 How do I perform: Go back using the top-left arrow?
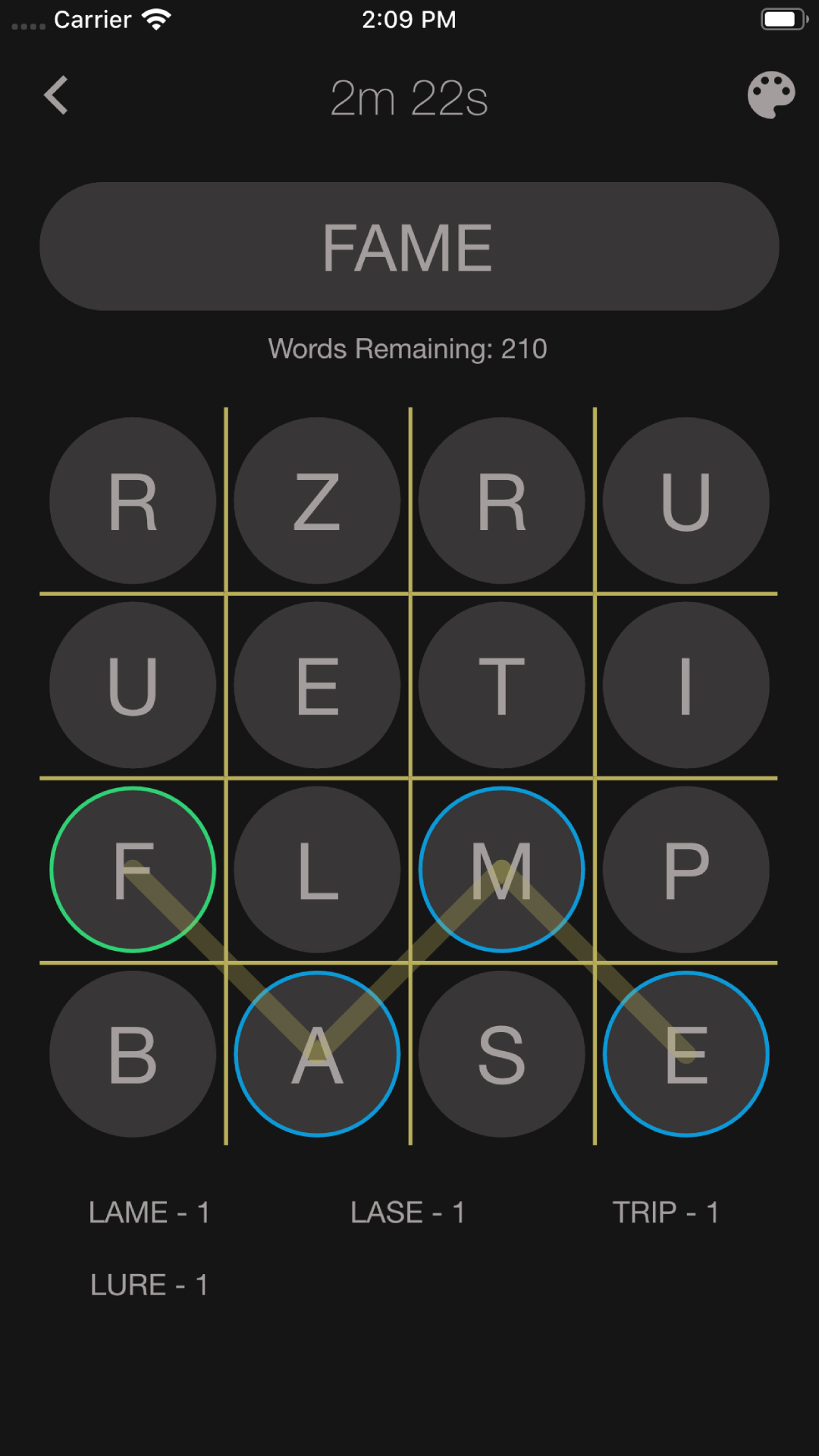57,96
